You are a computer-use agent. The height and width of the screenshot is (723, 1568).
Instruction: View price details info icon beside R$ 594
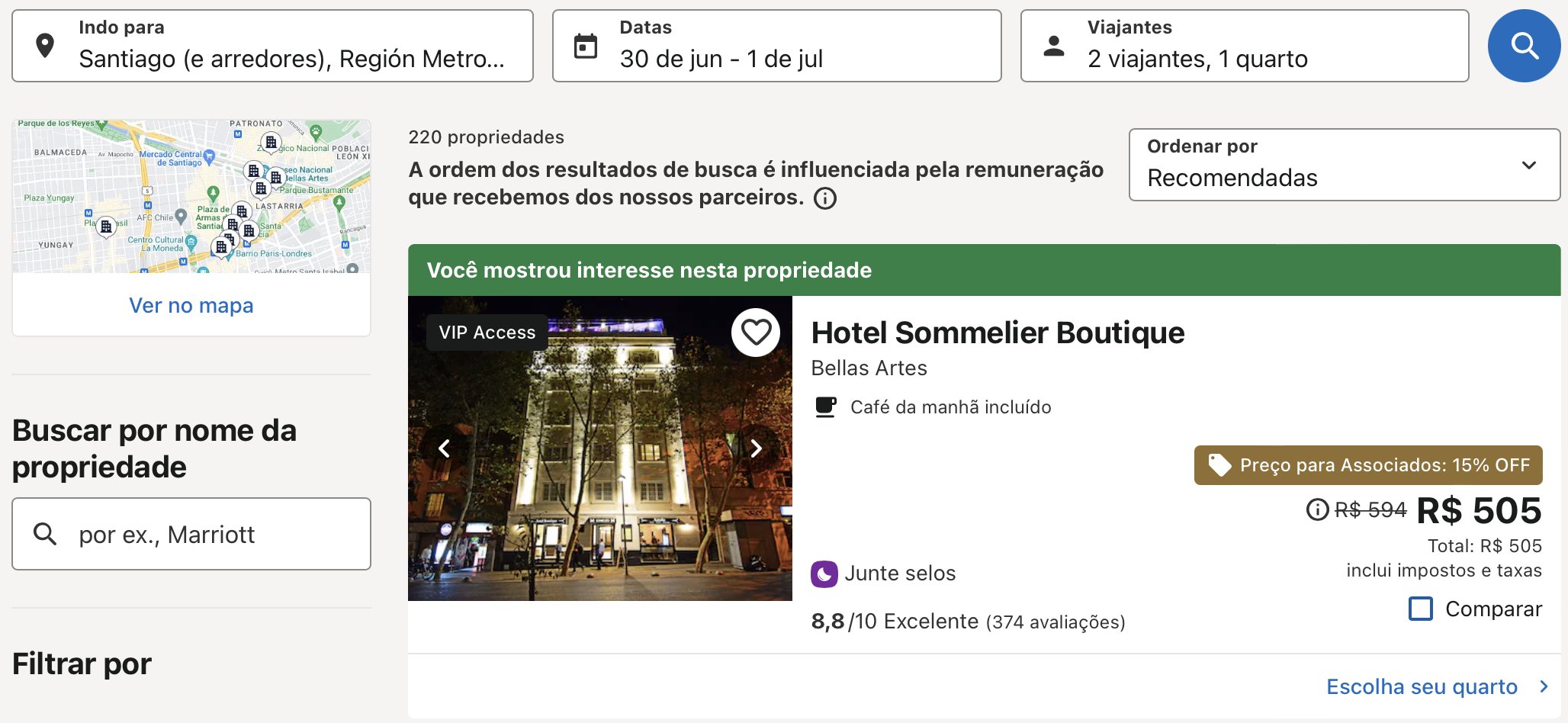tap(1317, 509)
